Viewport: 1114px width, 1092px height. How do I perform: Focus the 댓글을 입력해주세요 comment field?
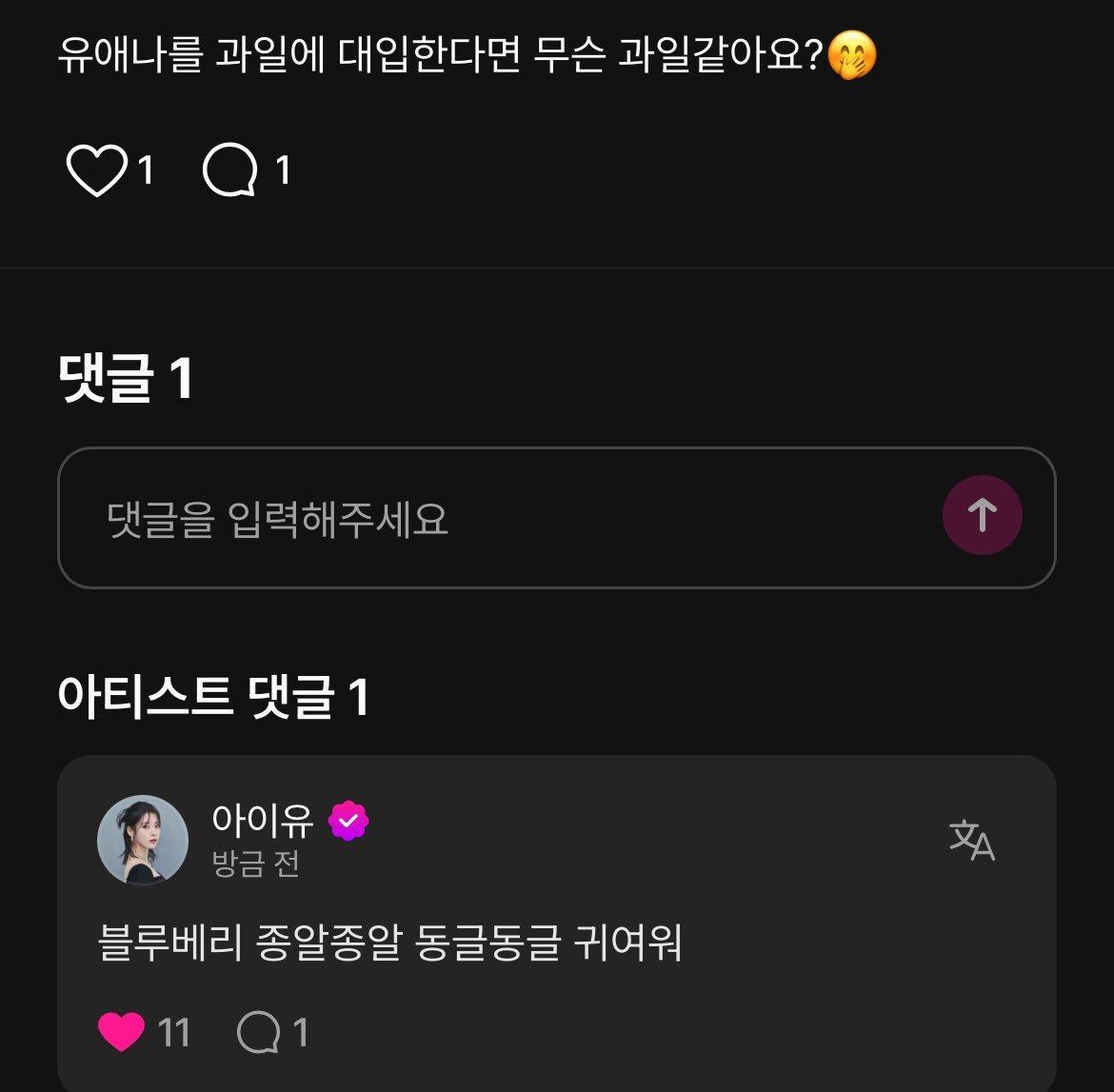(x=495, y=518)
